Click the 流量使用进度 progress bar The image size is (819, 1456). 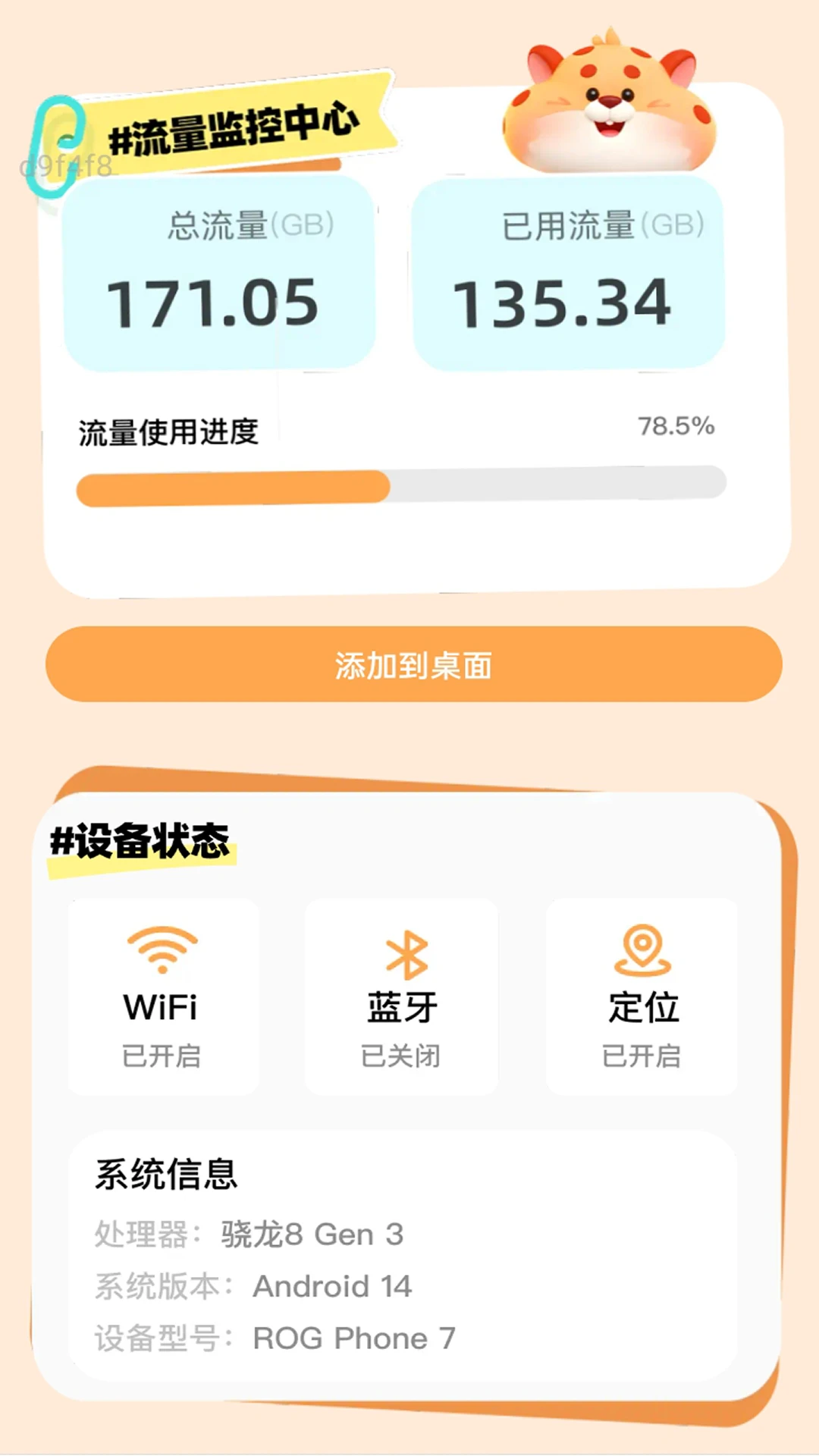coord(400,485)
